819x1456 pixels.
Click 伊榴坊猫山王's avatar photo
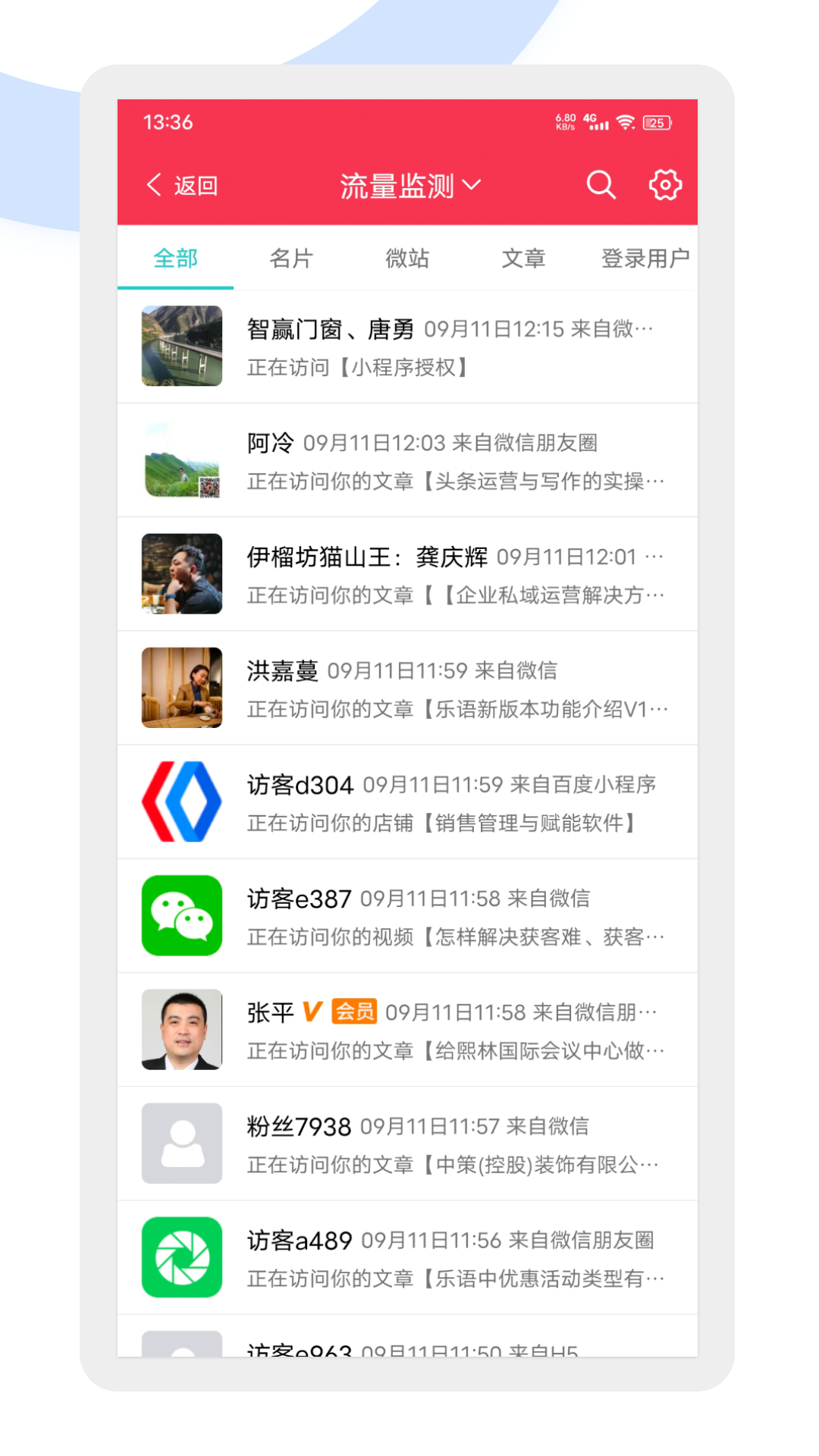tap(180, 573)
